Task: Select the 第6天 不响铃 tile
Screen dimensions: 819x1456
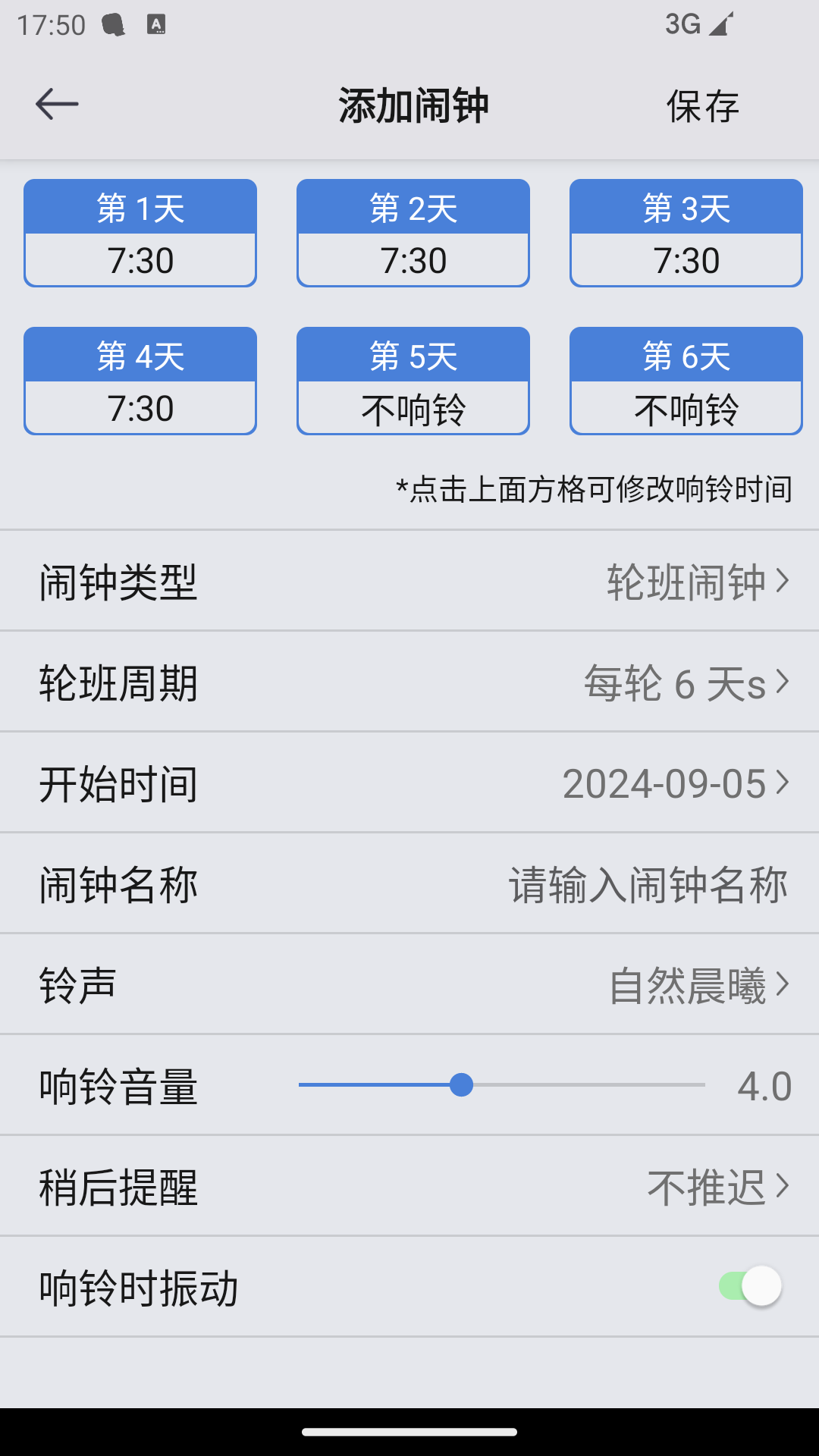Action: pyautogui.click(x=686, y=381)
